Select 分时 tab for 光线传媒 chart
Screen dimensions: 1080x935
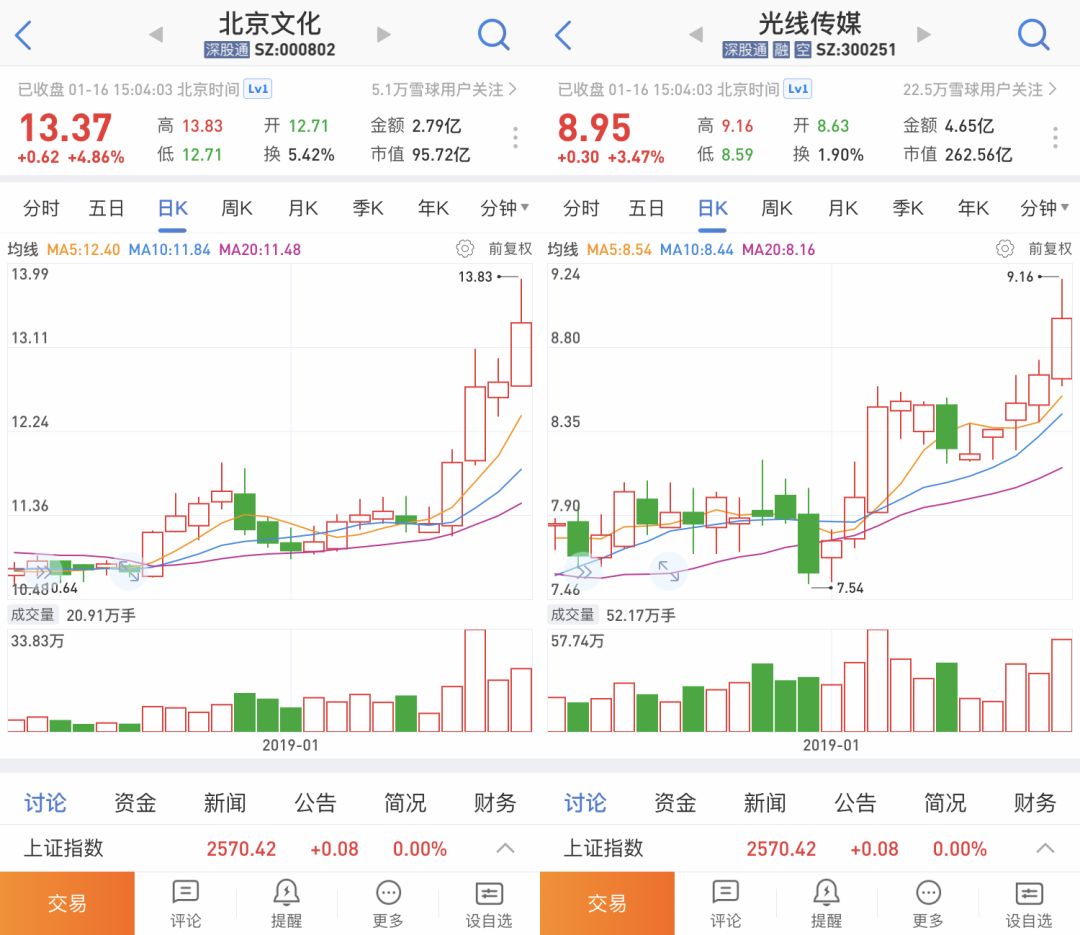pyautogui.click(x=581, y=208)
